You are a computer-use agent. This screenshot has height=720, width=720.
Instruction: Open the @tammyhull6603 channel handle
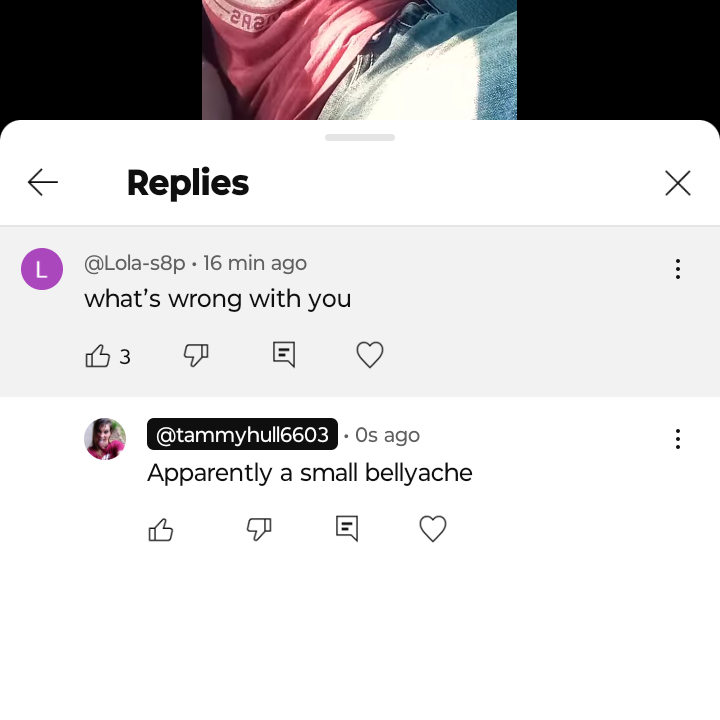click(242, 435)
